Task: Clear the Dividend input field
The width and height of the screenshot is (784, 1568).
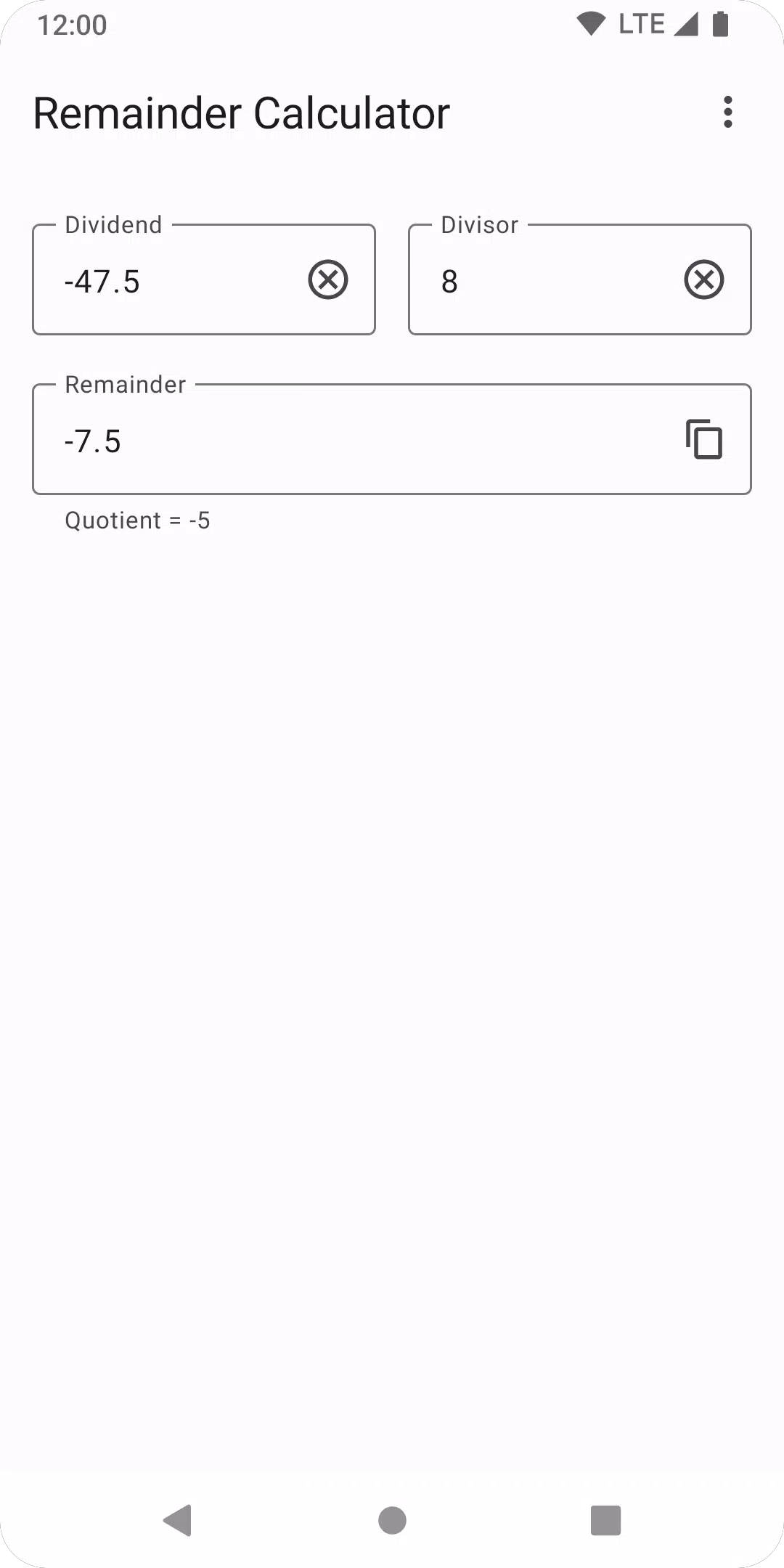Action: 327,279
